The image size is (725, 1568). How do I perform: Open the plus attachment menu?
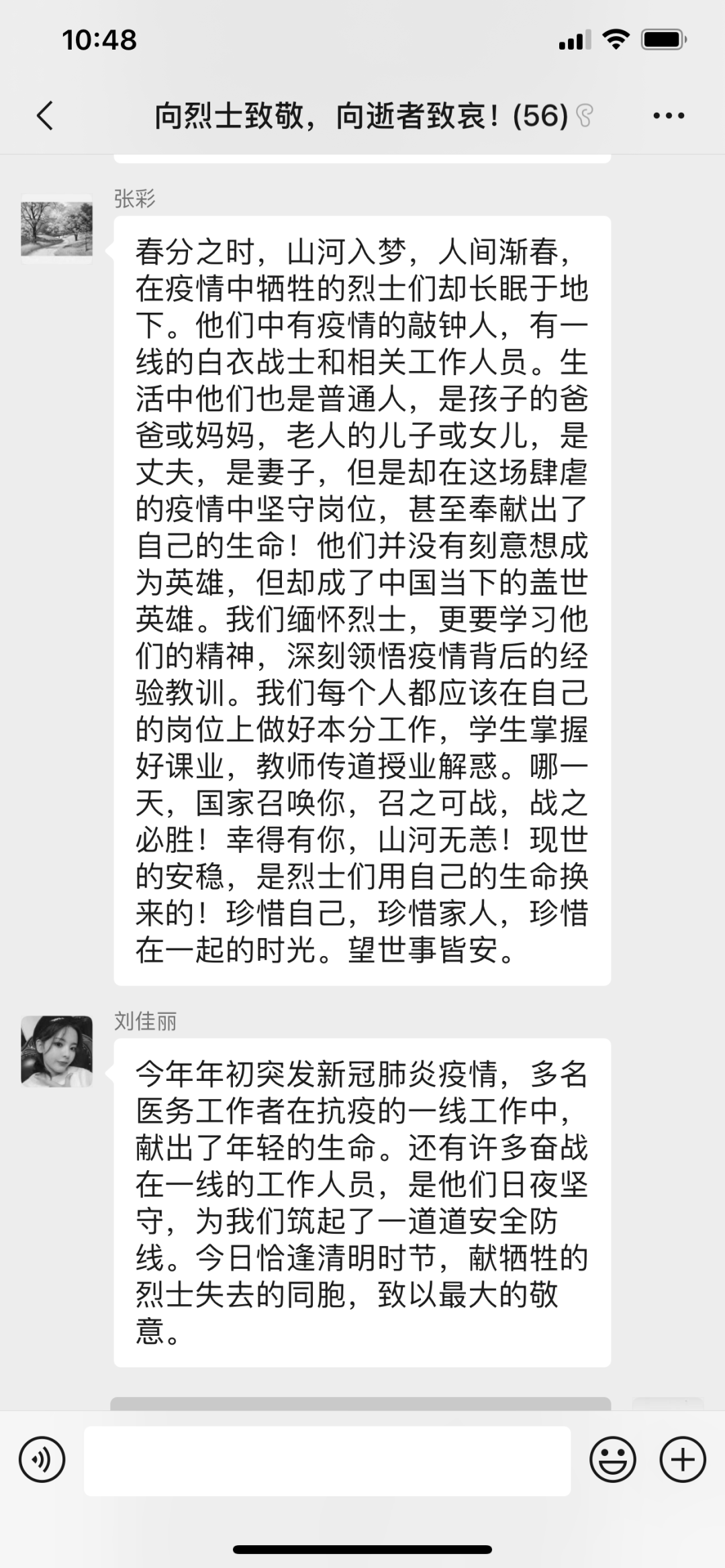pos(683,1460)
